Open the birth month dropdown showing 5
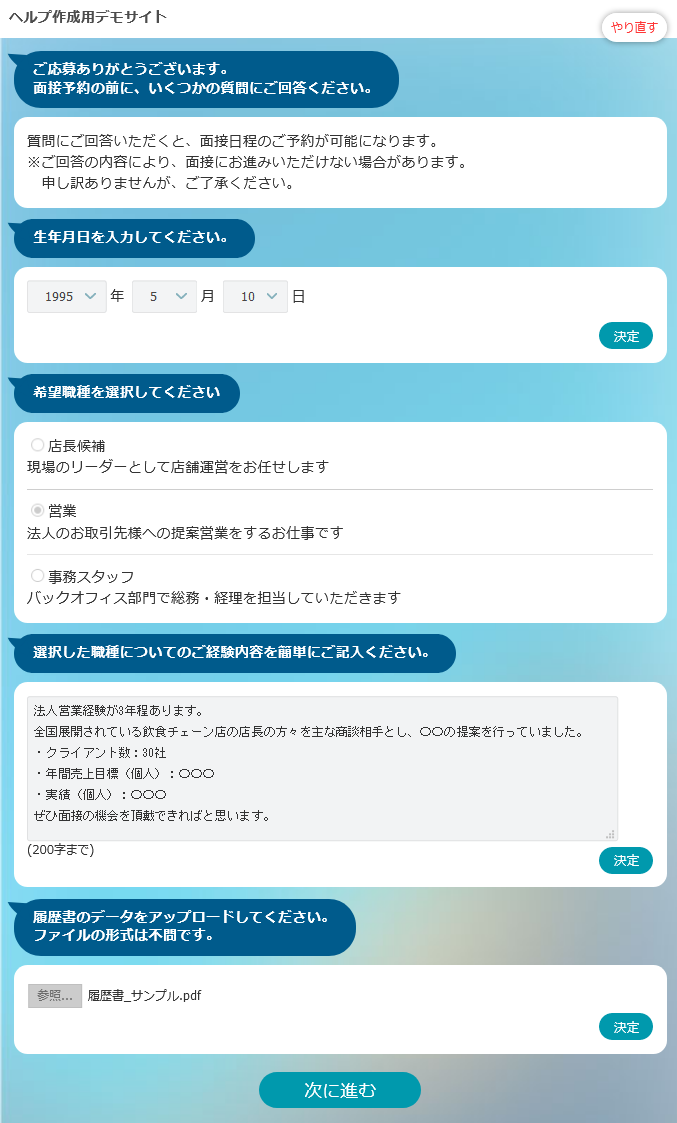The height and width of the screenshot is (1123, 677). point(164,297)
